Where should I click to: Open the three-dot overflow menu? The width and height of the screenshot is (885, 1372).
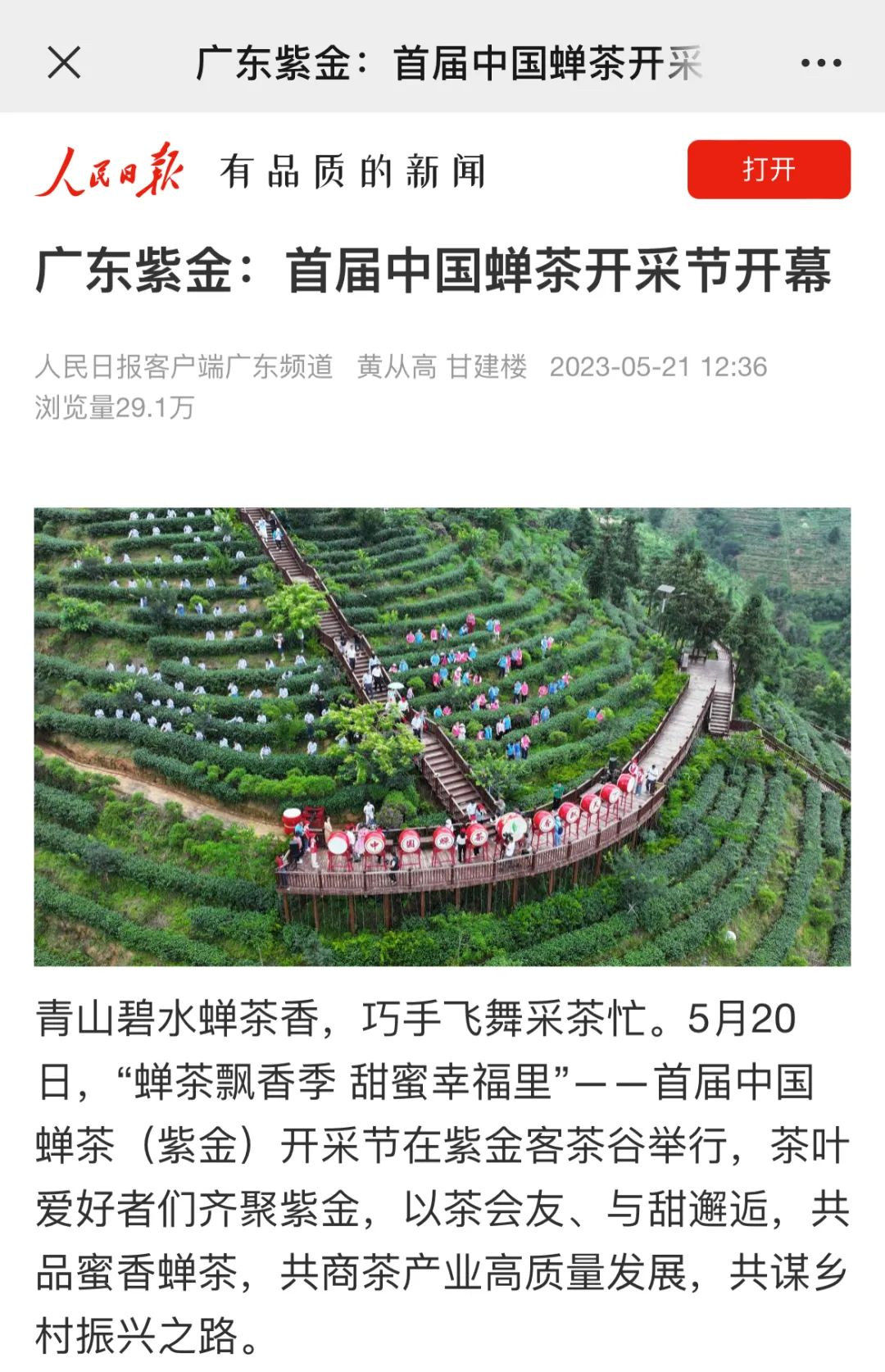[x=820, y=63]
